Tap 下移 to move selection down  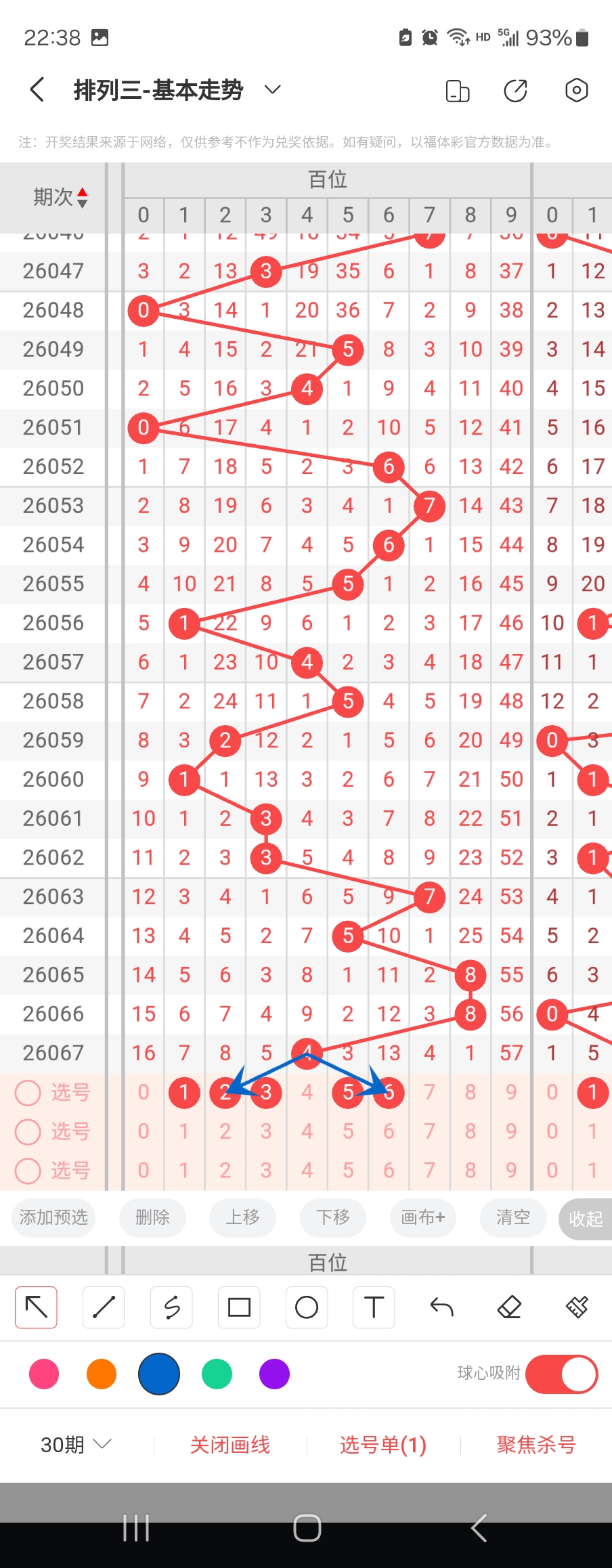[x=333, y=1217]
